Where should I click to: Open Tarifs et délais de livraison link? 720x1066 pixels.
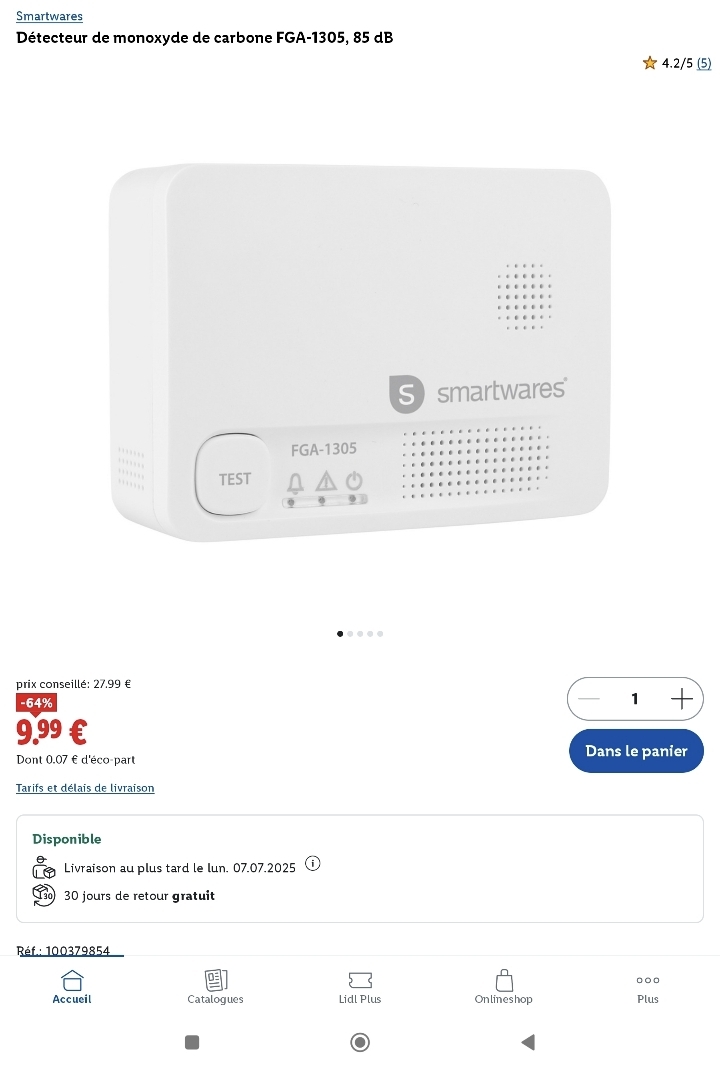[85, 788]
